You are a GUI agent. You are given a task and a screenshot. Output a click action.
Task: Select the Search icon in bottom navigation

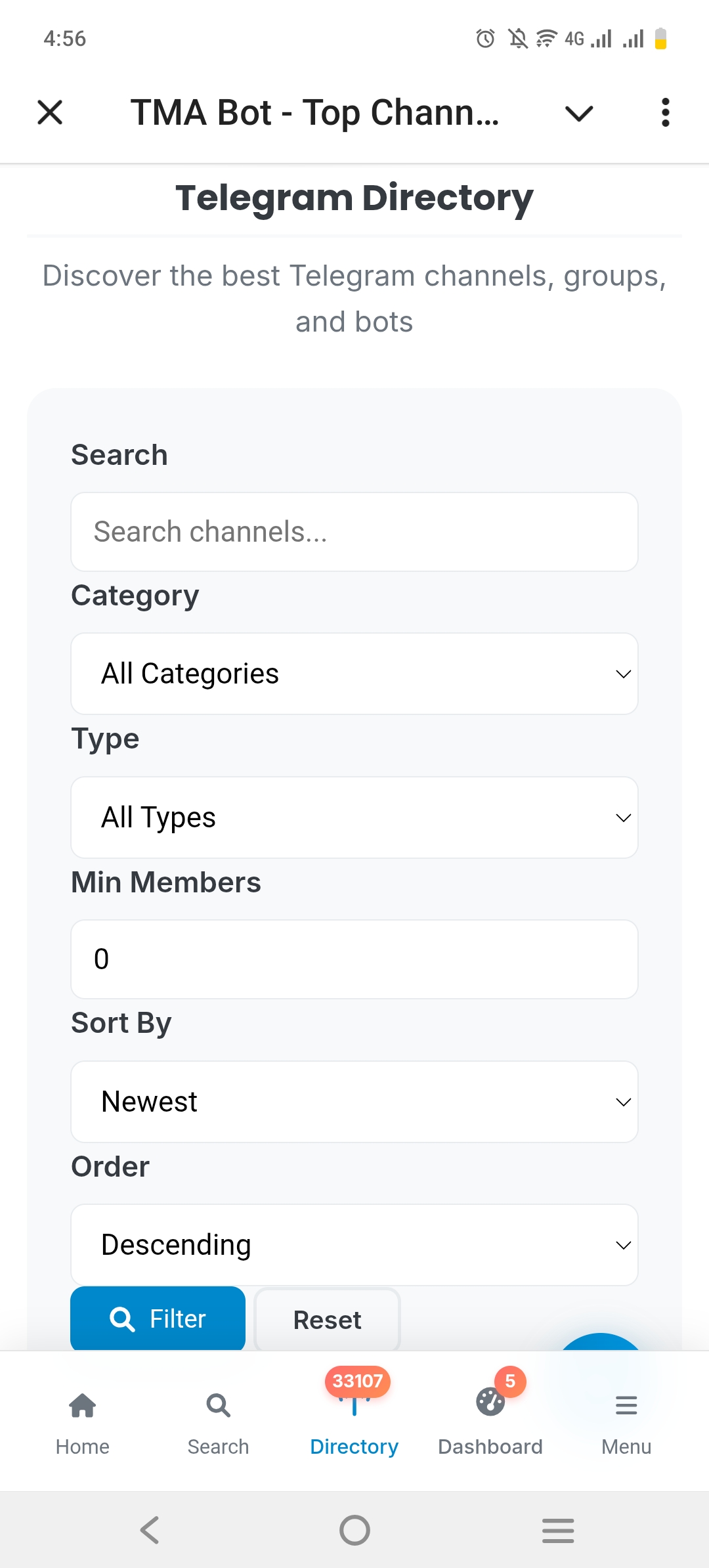pos(217,1405)
